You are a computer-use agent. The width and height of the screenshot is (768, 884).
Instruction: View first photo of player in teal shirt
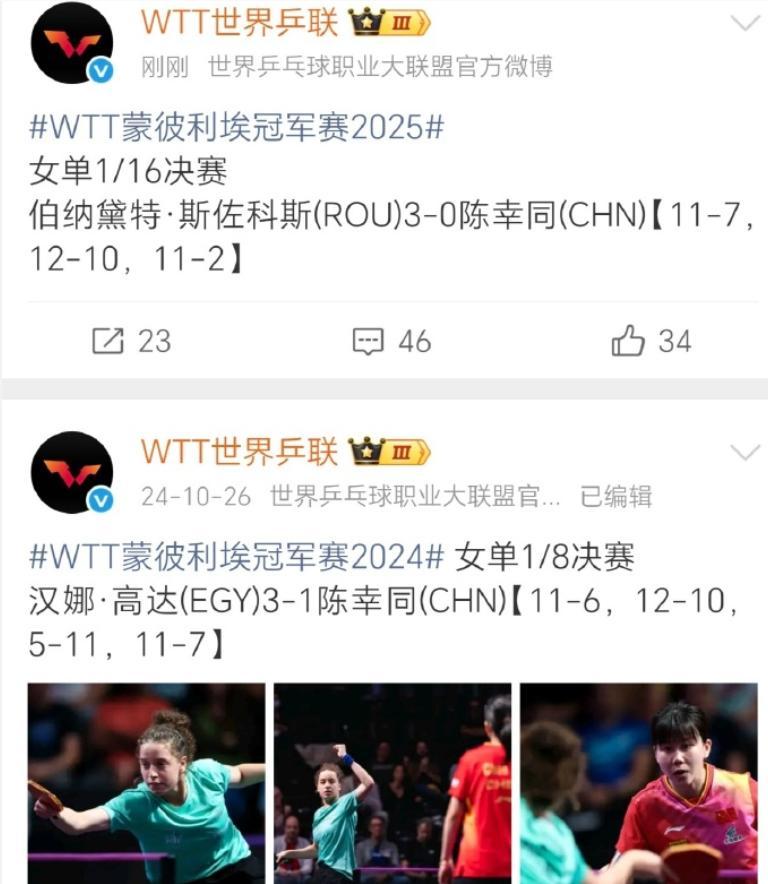[146, 782]
